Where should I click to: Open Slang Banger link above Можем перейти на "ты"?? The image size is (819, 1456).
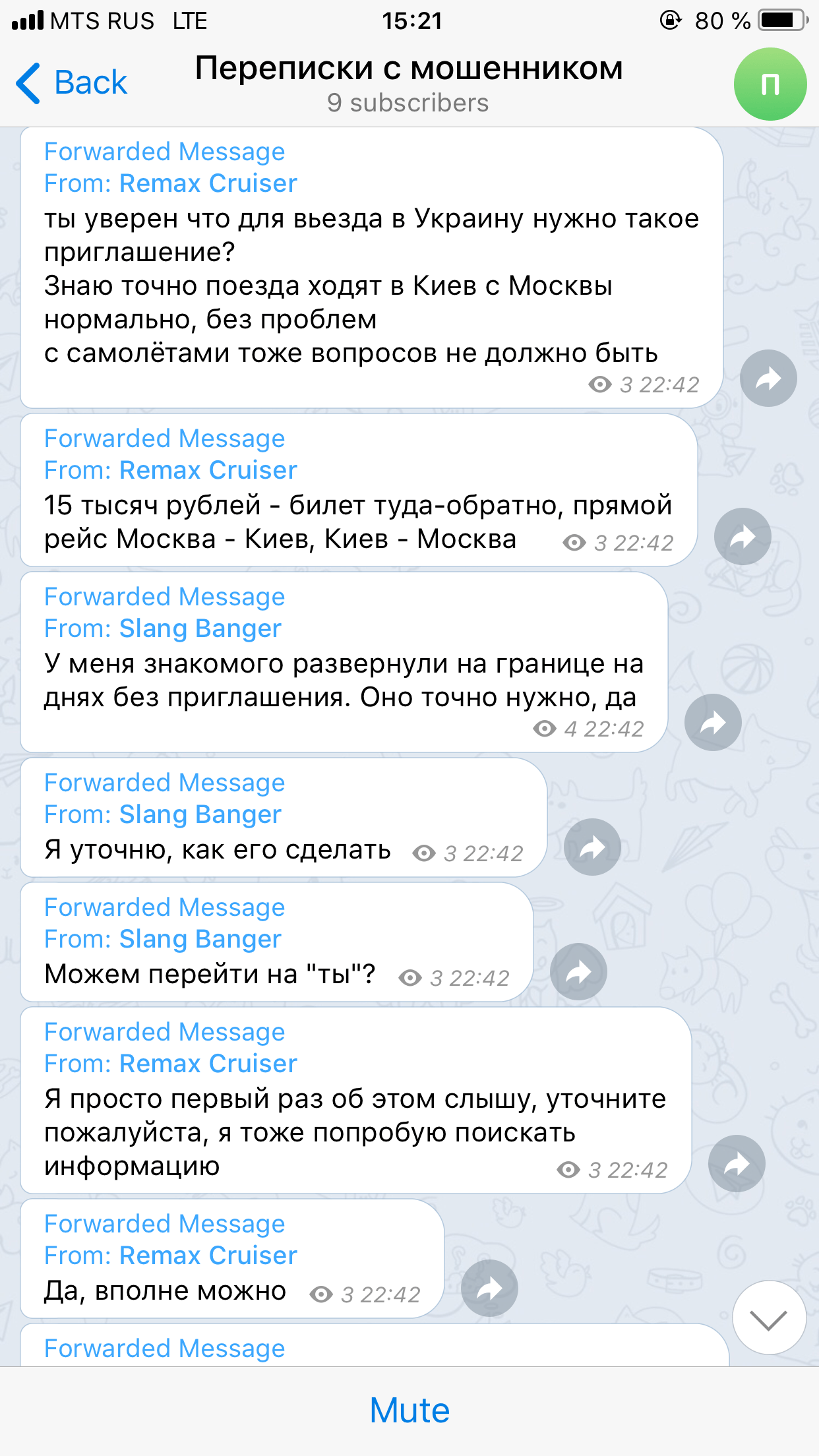pyautogui.click(x=200, y=939)
